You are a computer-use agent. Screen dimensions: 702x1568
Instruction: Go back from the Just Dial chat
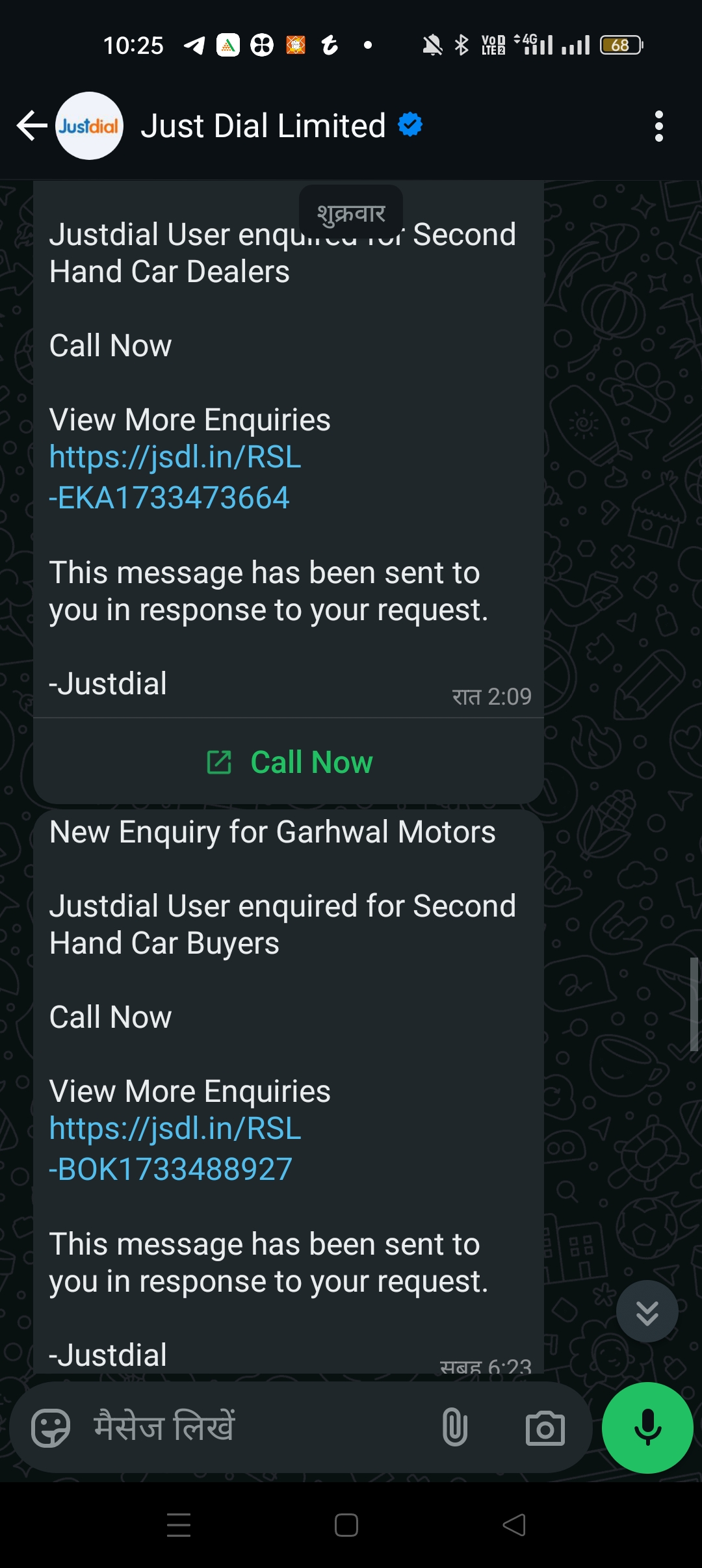click(x=31, y=125)
